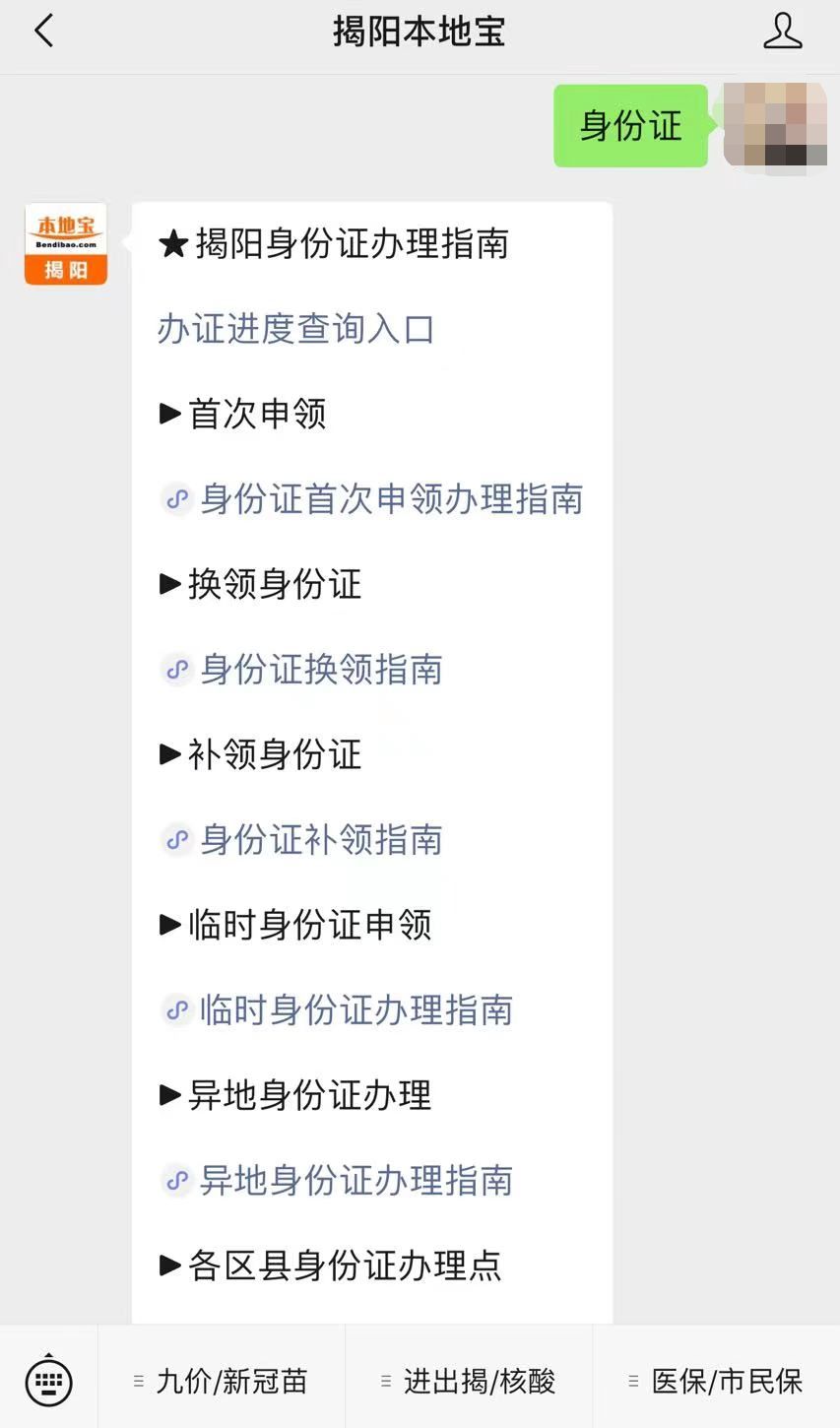Open the 身份证换领指南 link
This screenshot has height=1428, width=840.
point(302,670)
